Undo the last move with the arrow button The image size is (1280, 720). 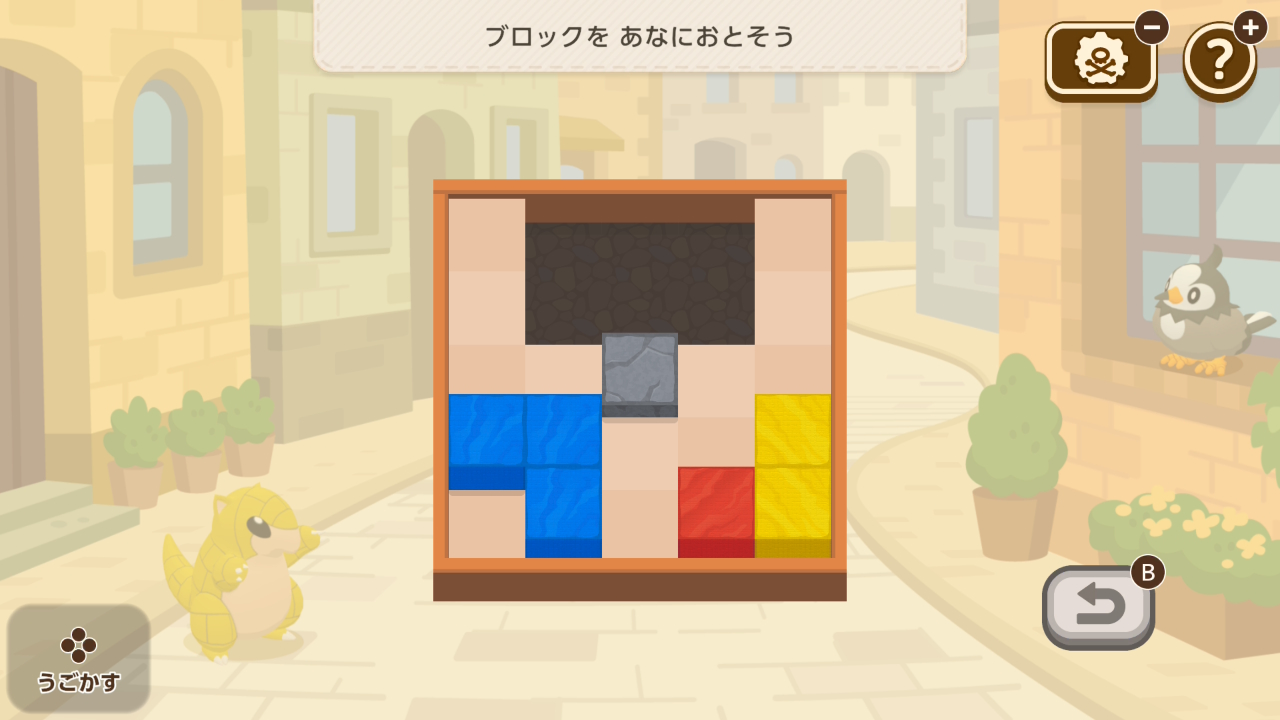[1098, 607]
